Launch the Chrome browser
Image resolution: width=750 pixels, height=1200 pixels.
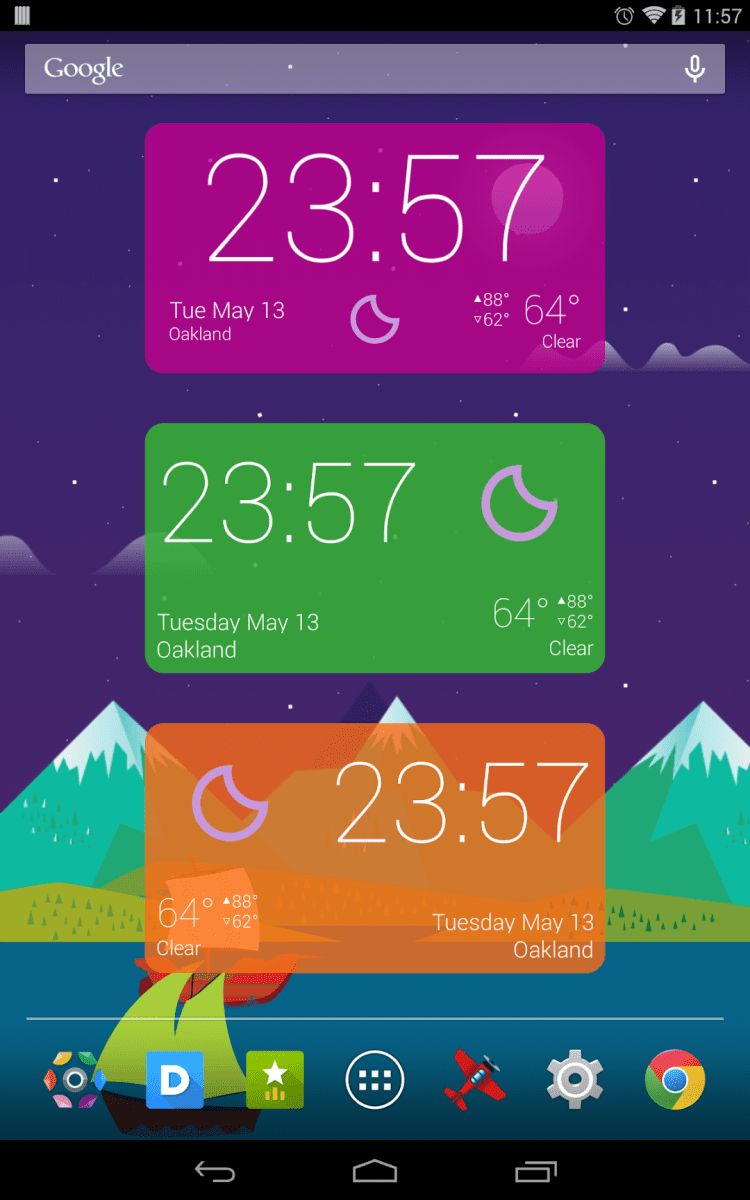675,1080
